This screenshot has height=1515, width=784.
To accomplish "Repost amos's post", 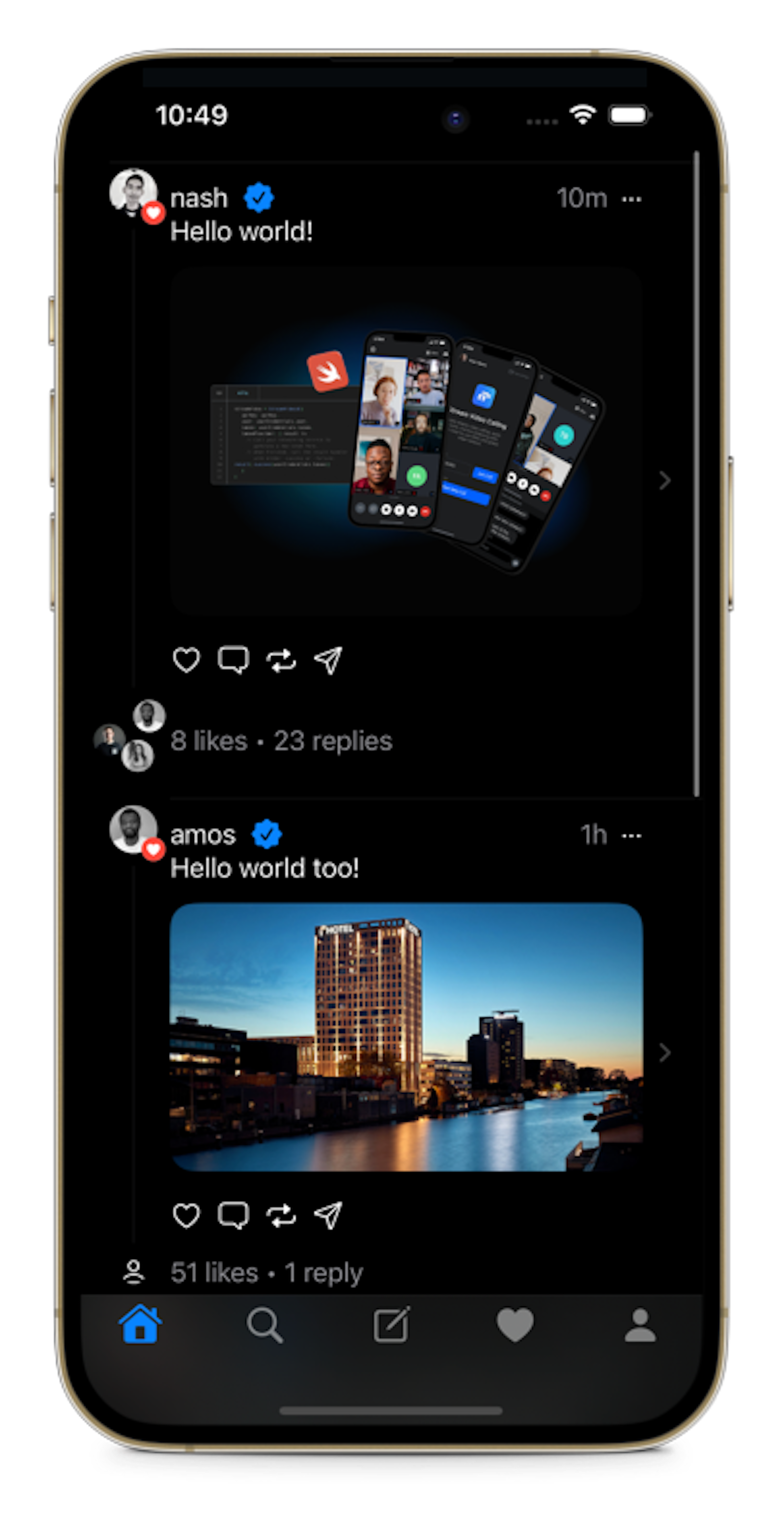I will 281,1215.
